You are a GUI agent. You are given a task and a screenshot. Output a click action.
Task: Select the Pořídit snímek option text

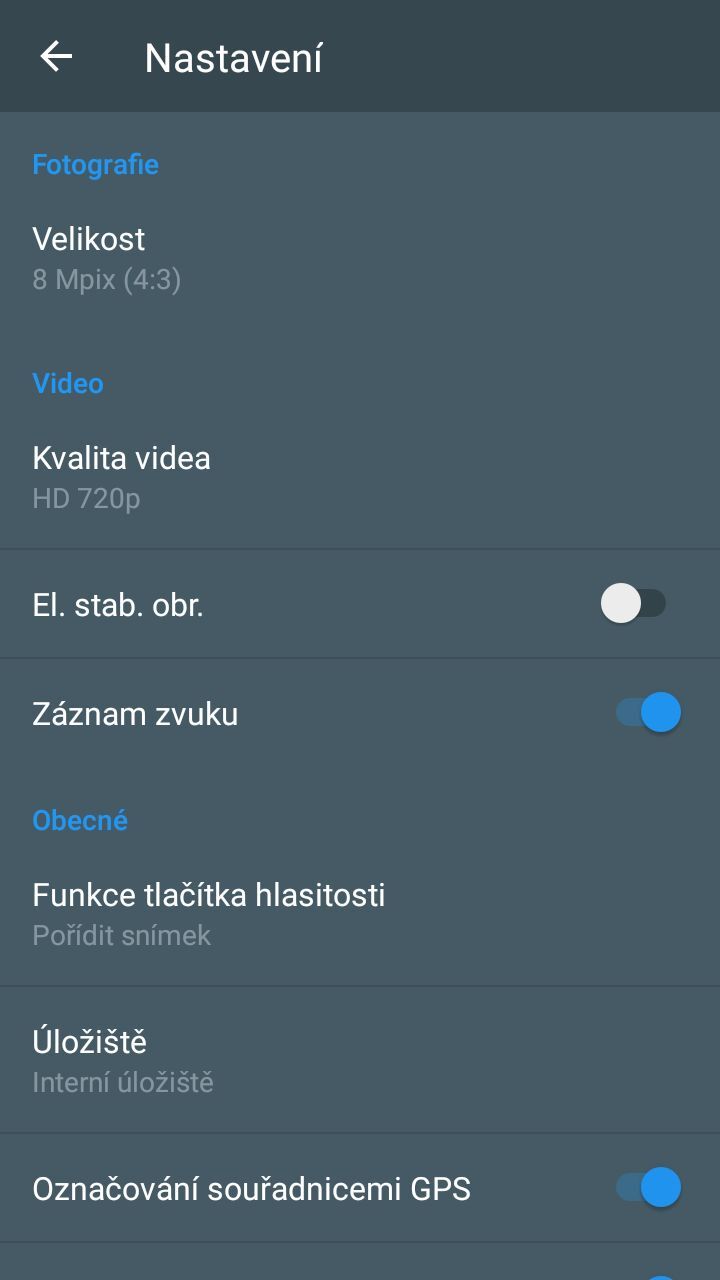(x=122, y=934)
